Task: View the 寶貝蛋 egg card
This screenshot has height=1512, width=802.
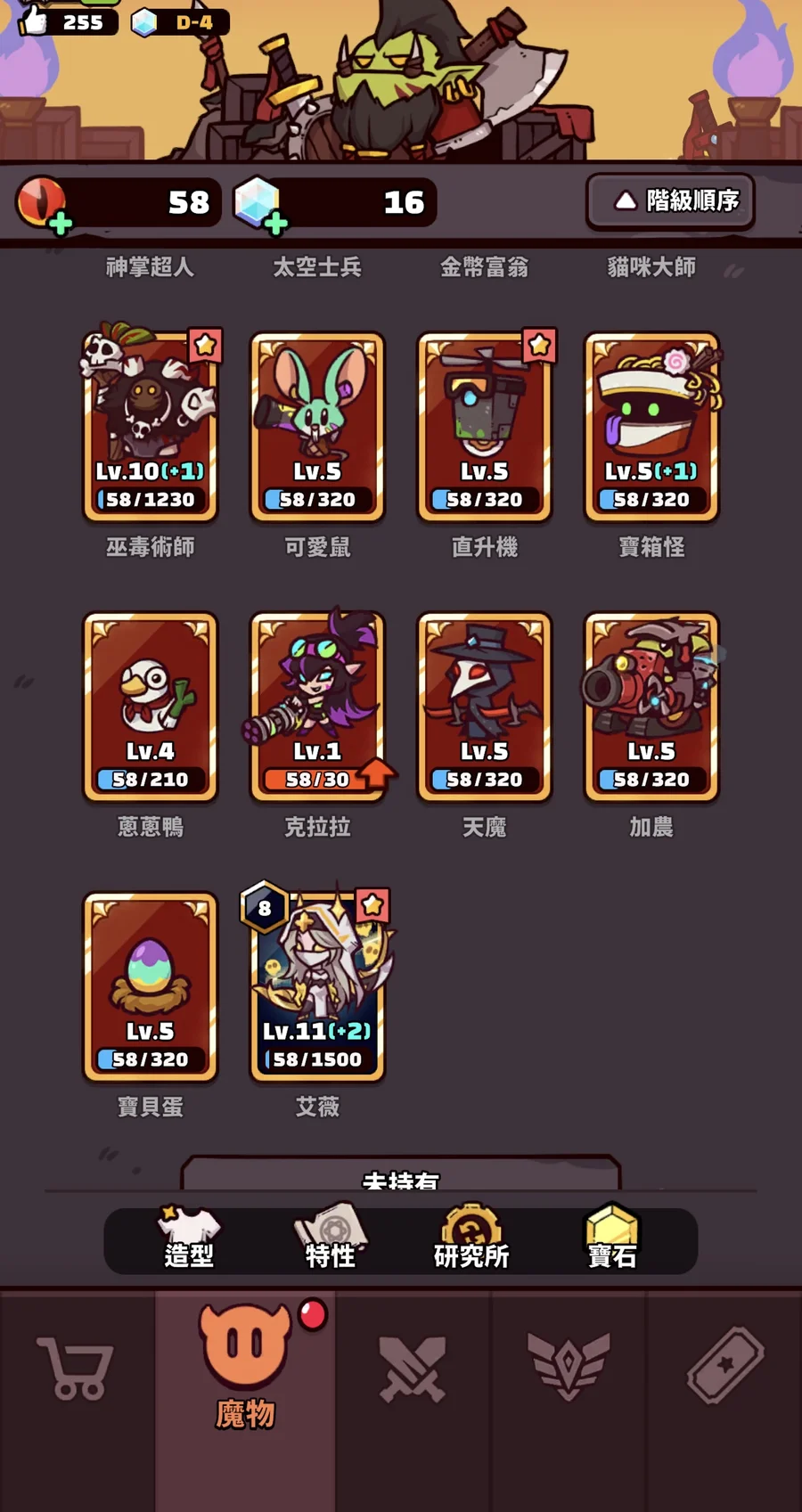Action: coord(150,986)
